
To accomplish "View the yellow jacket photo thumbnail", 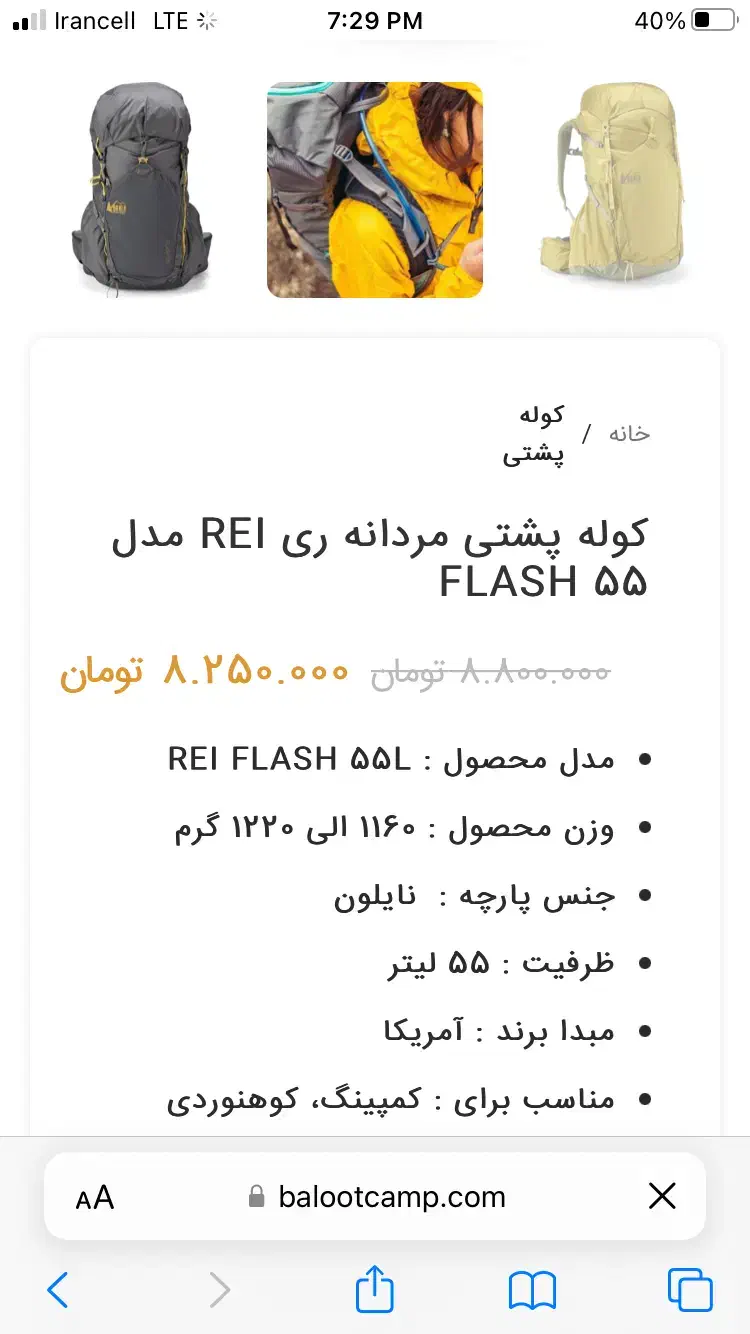I will coord(374,190).
